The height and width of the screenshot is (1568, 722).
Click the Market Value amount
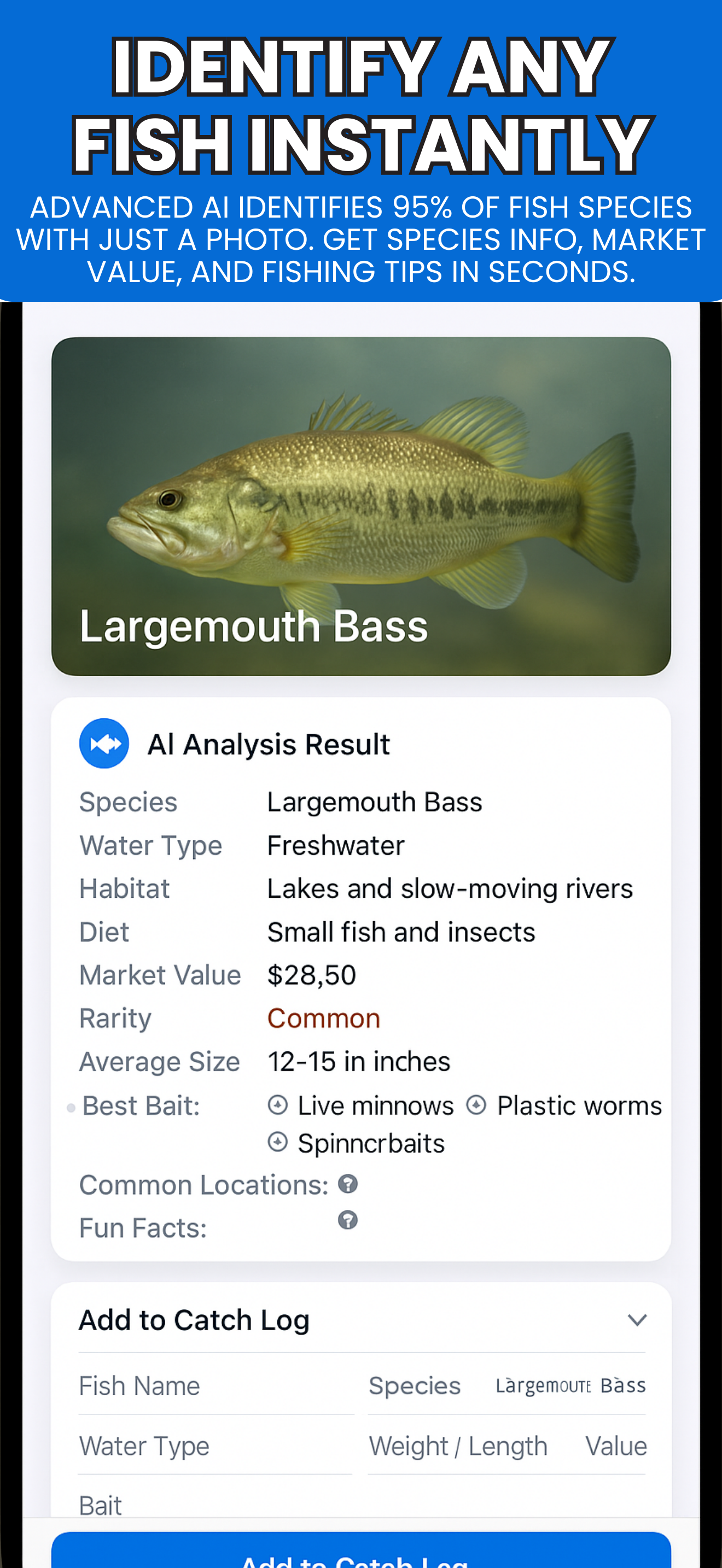click(x=311, y=974)
